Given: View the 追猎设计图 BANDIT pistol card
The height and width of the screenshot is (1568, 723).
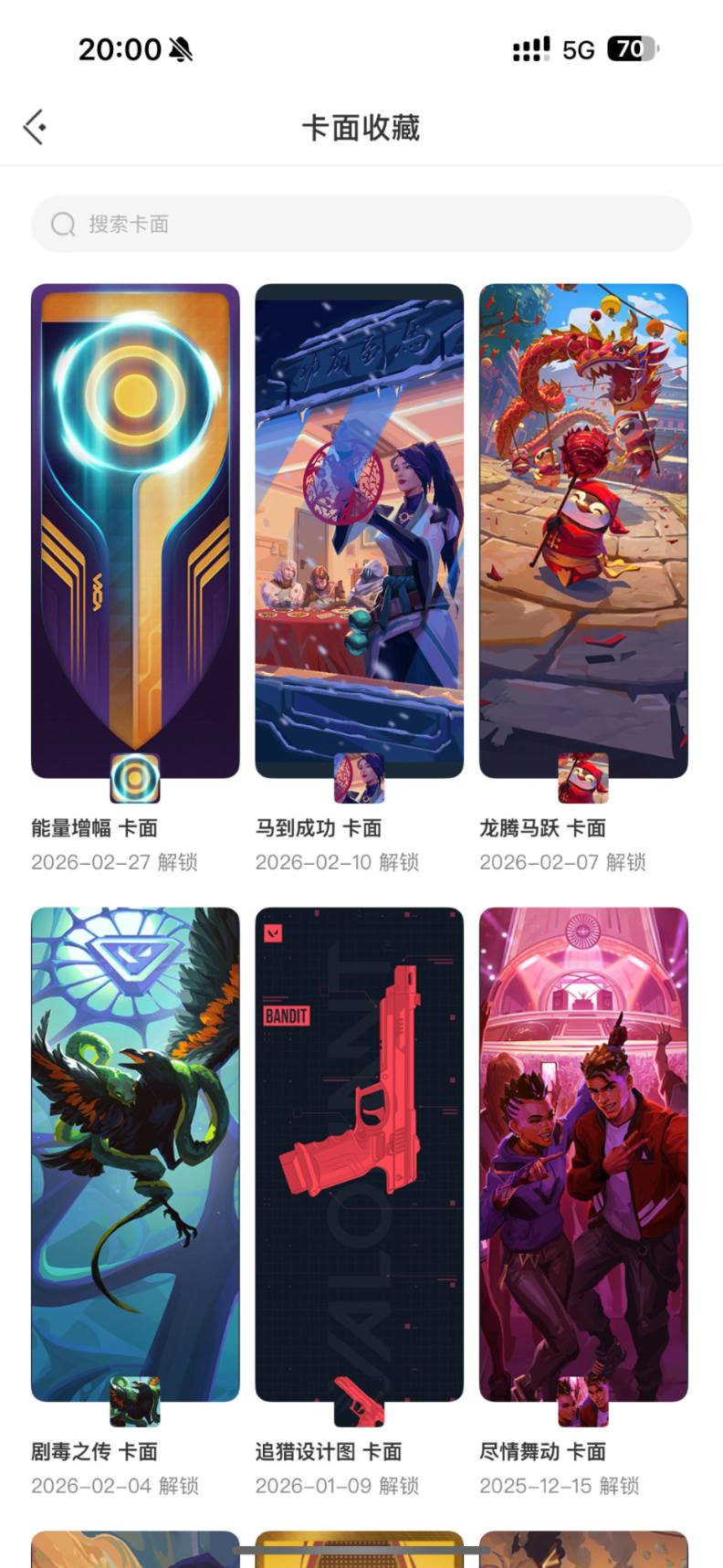Looking at the screenshot, I should coord(359,1142).
